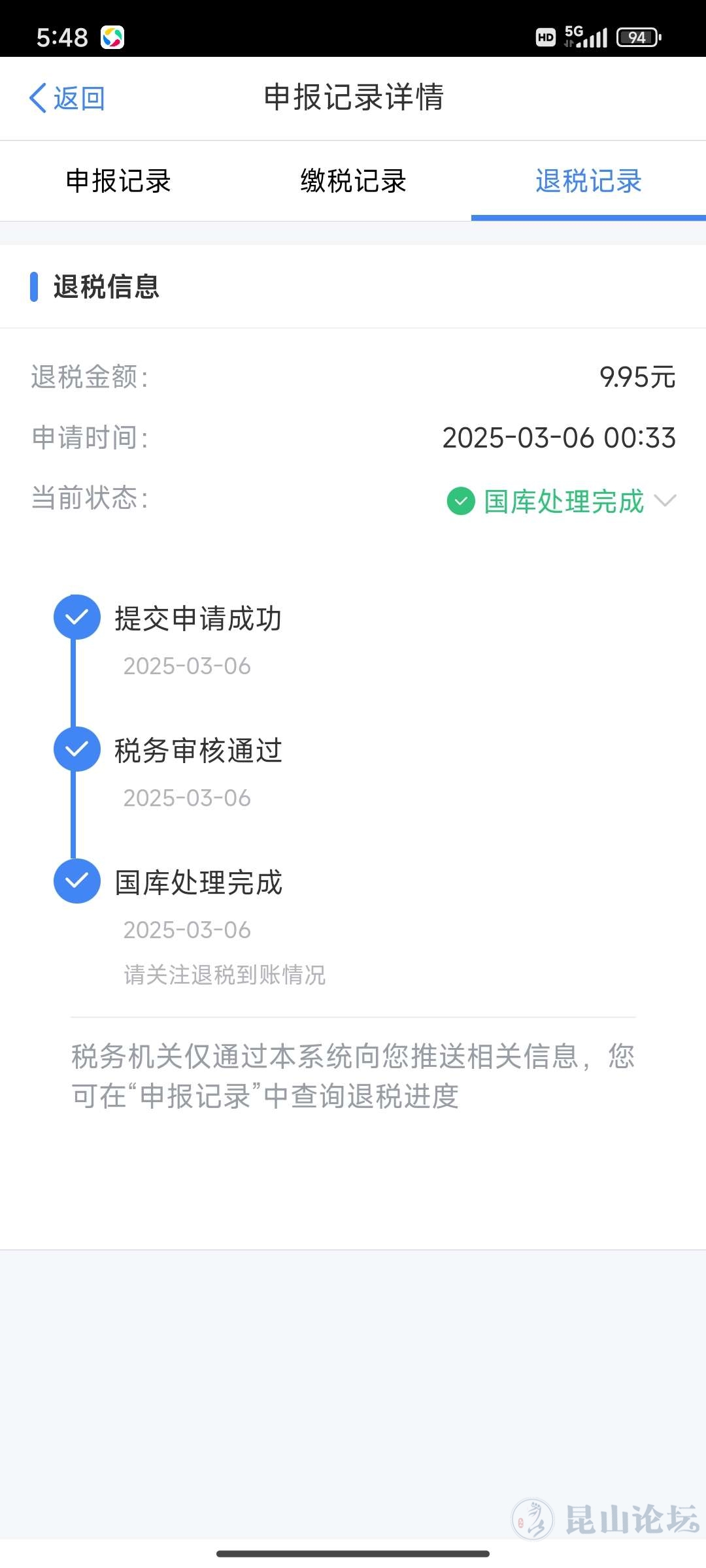706x1568 pixels.
Task: Collapse the 国库处理完成 status chevron
Action: (x=665, y=501)
